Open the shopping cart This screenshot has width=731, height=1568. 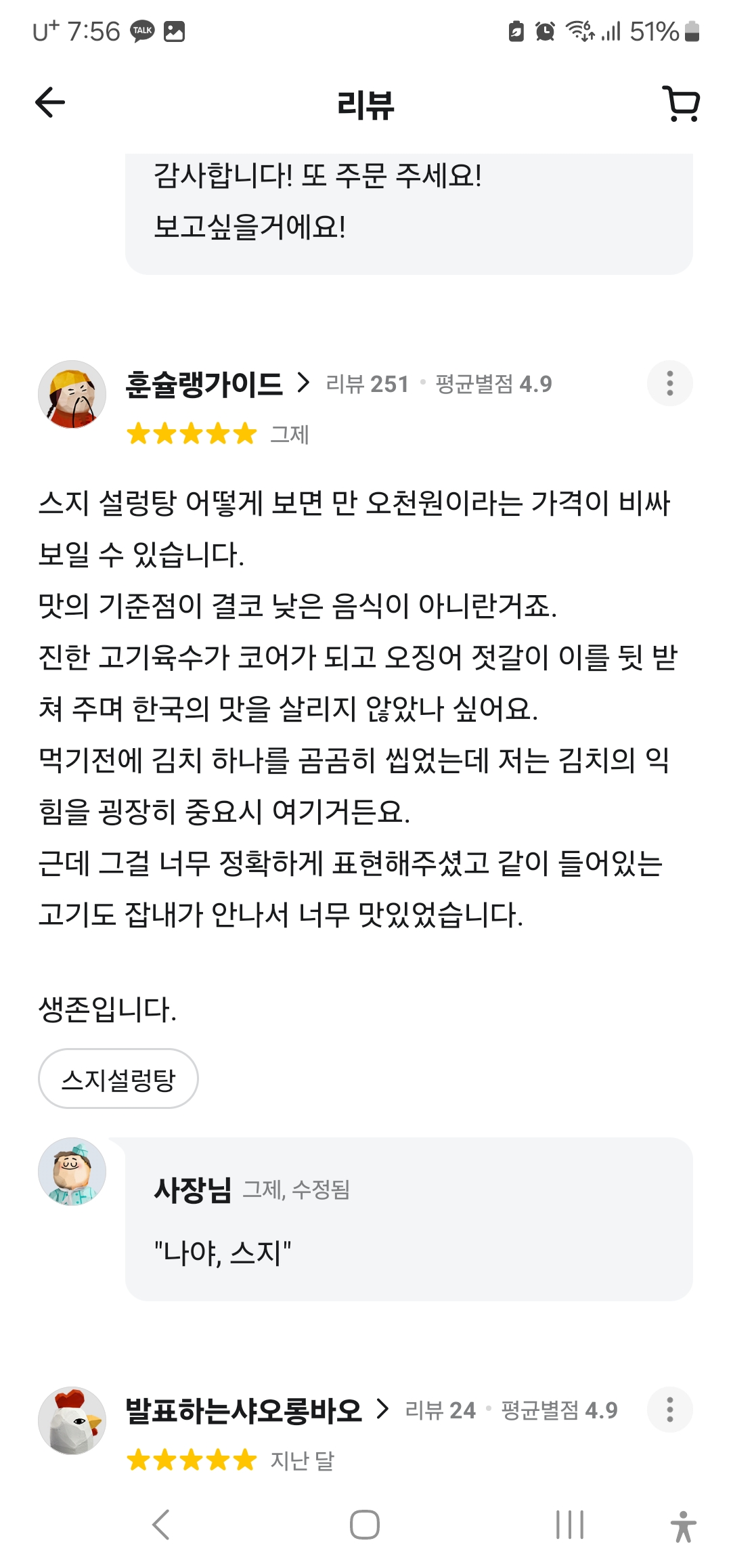[681, 104]
